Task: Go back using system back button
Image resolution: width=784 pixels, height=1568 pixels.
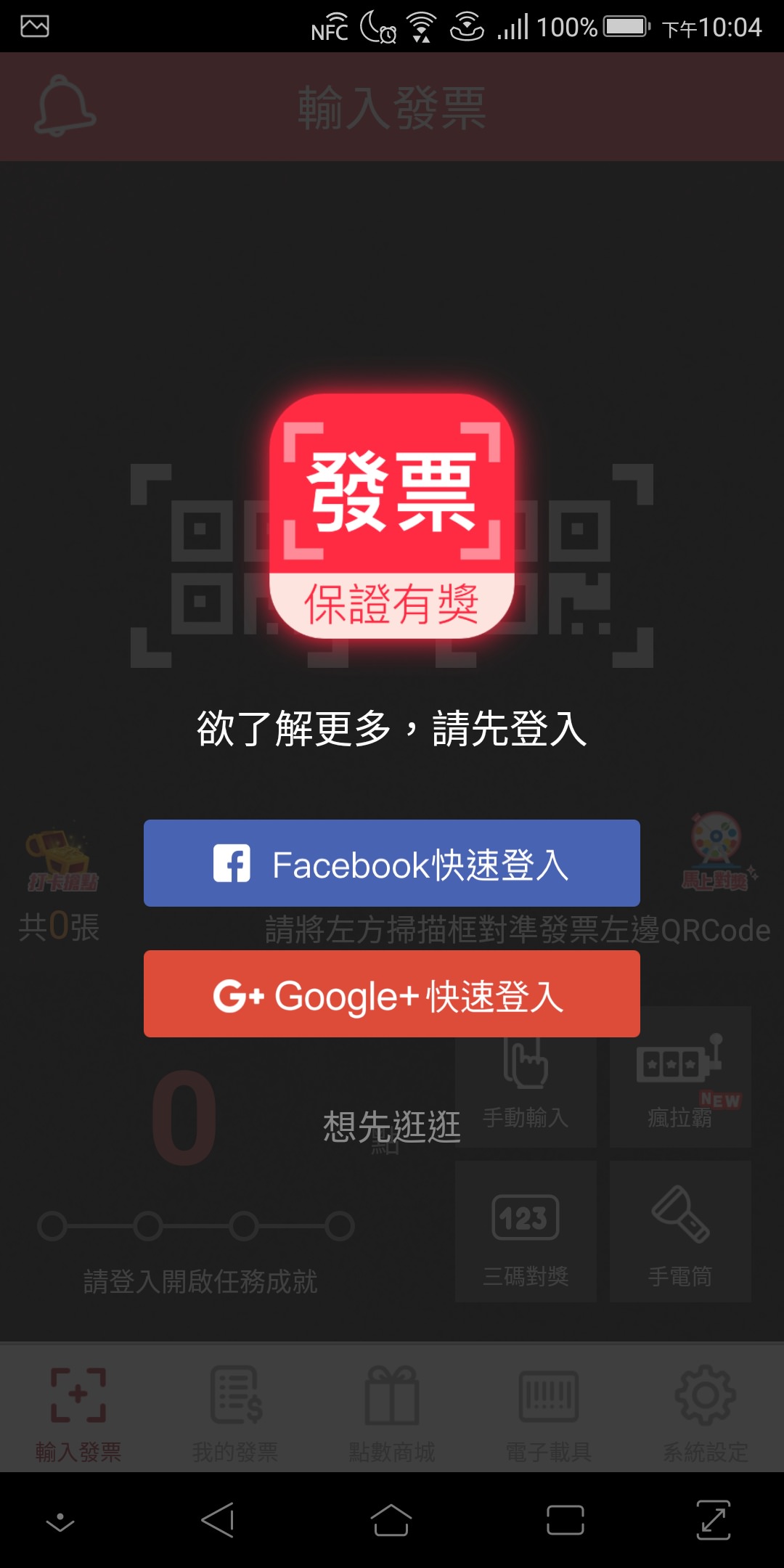Action: tap(218, 1520)
